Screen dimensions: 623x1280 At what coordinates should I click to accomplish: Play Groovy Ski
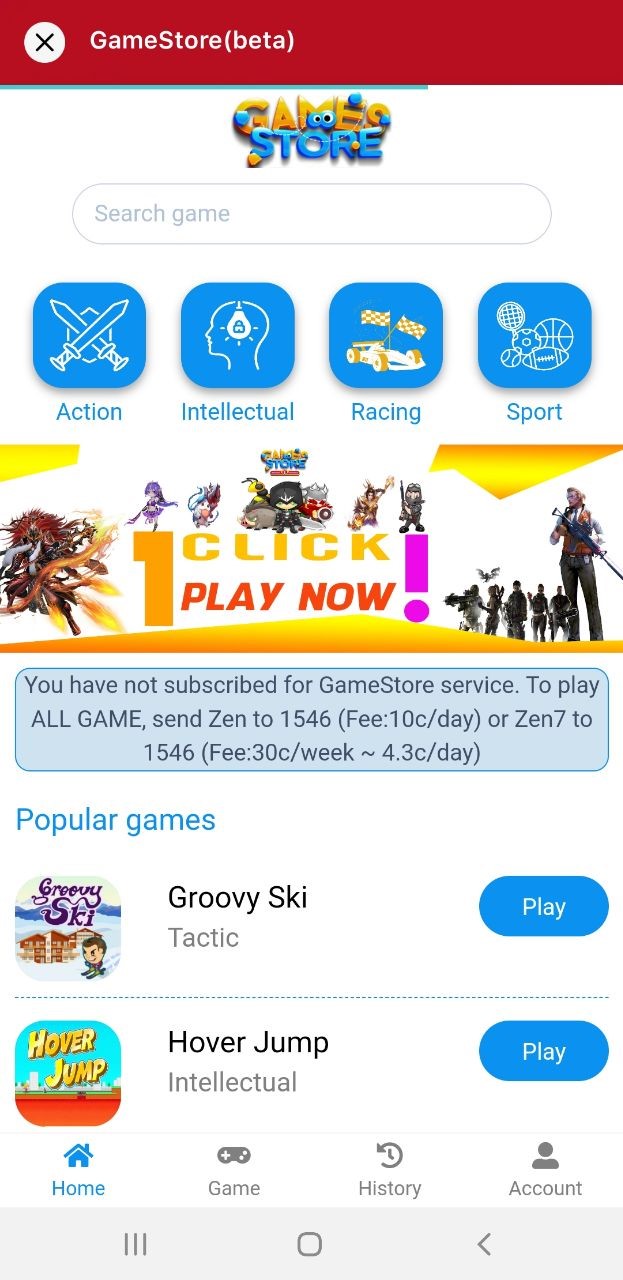[x=543, y=907]
